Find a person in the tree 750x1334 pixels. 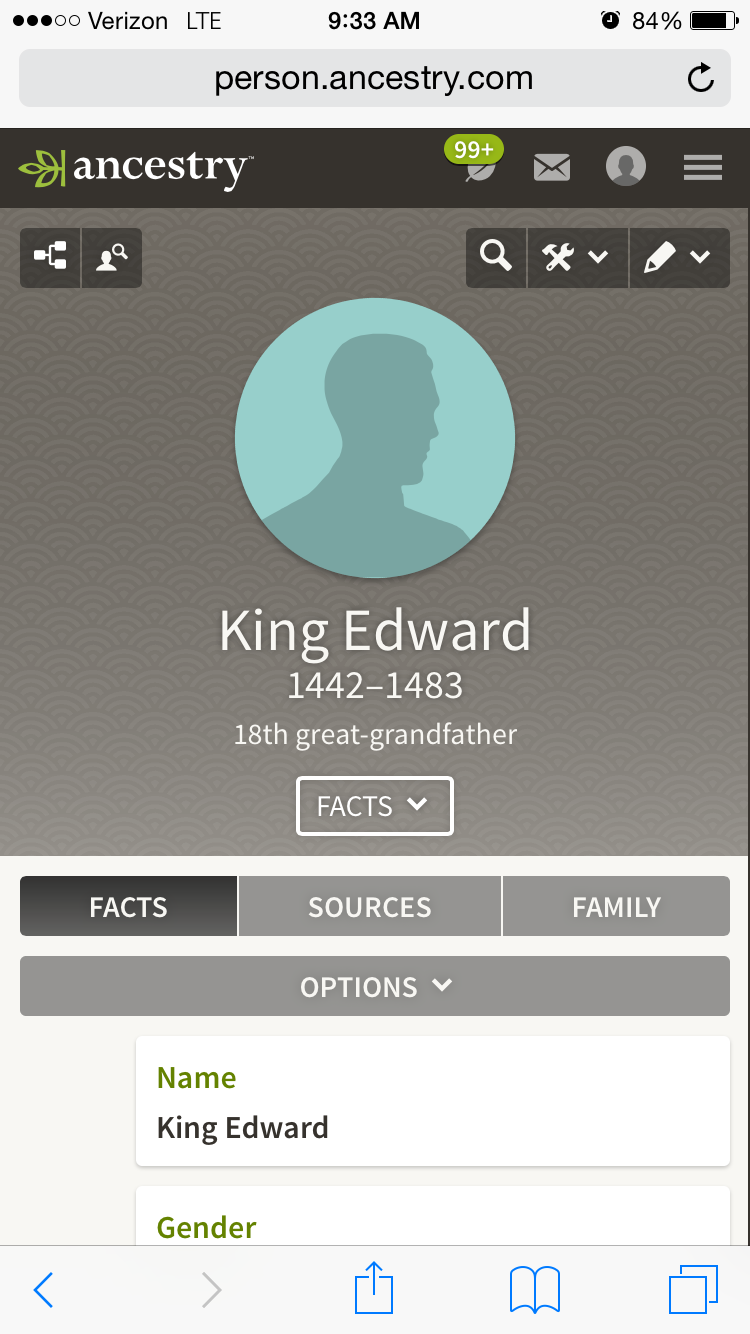[x=111, y=258]
